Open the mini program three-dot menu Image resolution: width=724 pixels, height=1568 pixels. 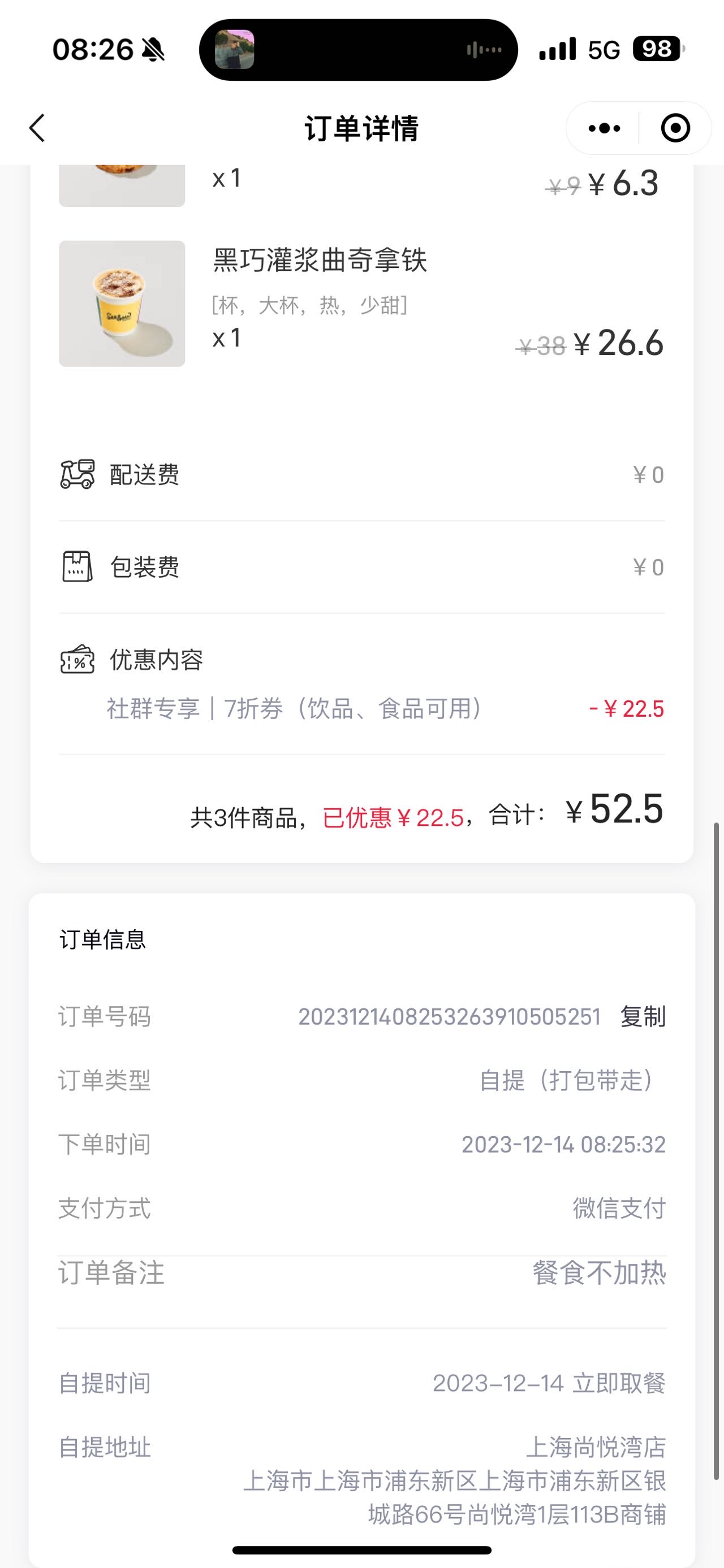[604, 128]
